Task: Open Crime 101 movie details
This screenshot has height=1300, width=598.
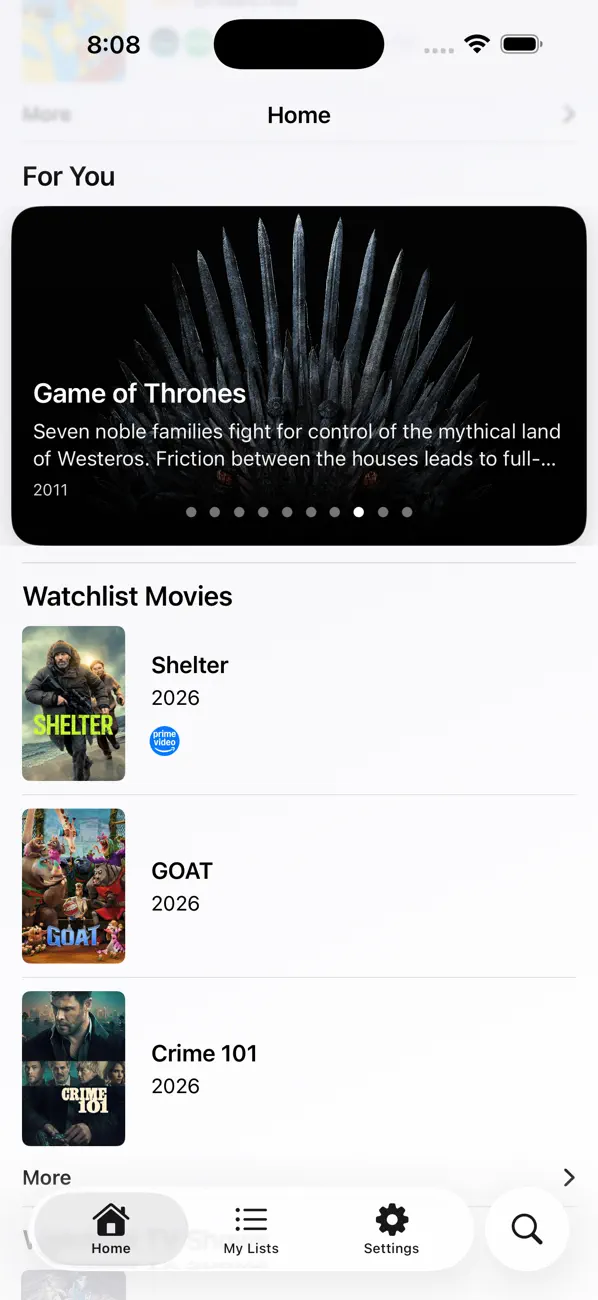Action: tap(299, 1068)
